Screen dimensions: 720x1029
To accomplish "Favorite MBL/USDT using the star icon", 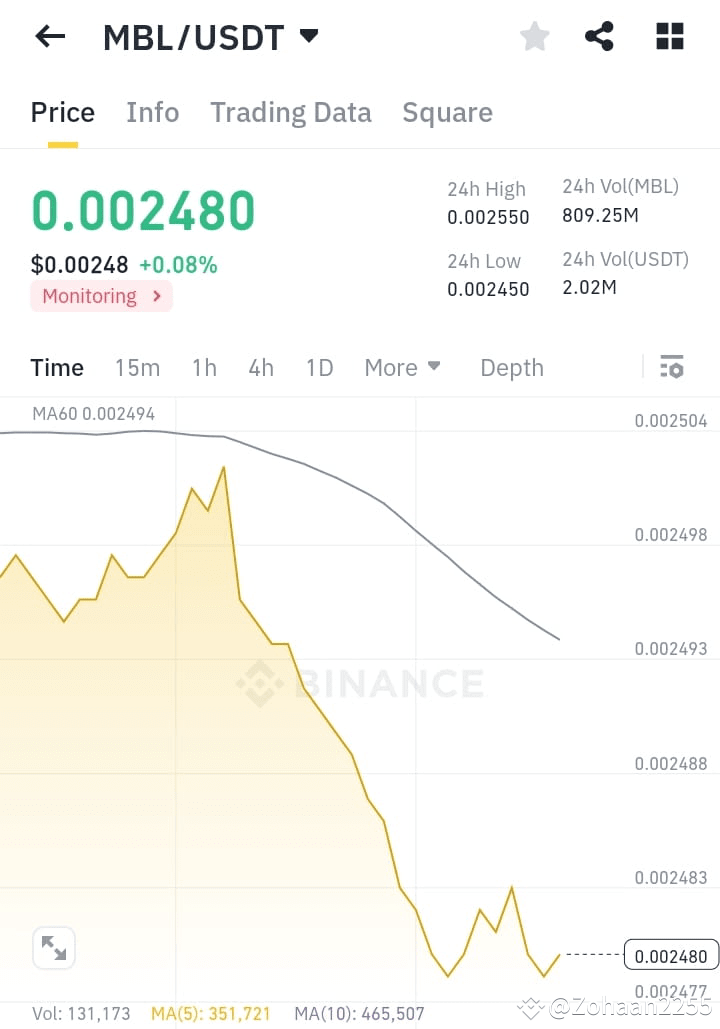I will point(534,36).
